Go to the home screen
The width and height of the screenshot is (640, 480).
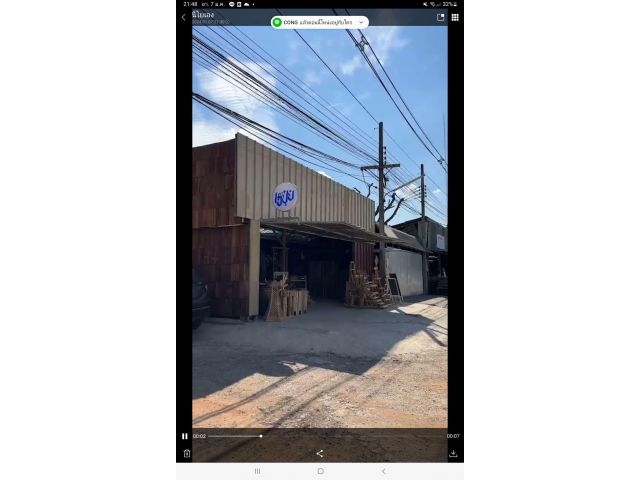(x=320, y=471)
